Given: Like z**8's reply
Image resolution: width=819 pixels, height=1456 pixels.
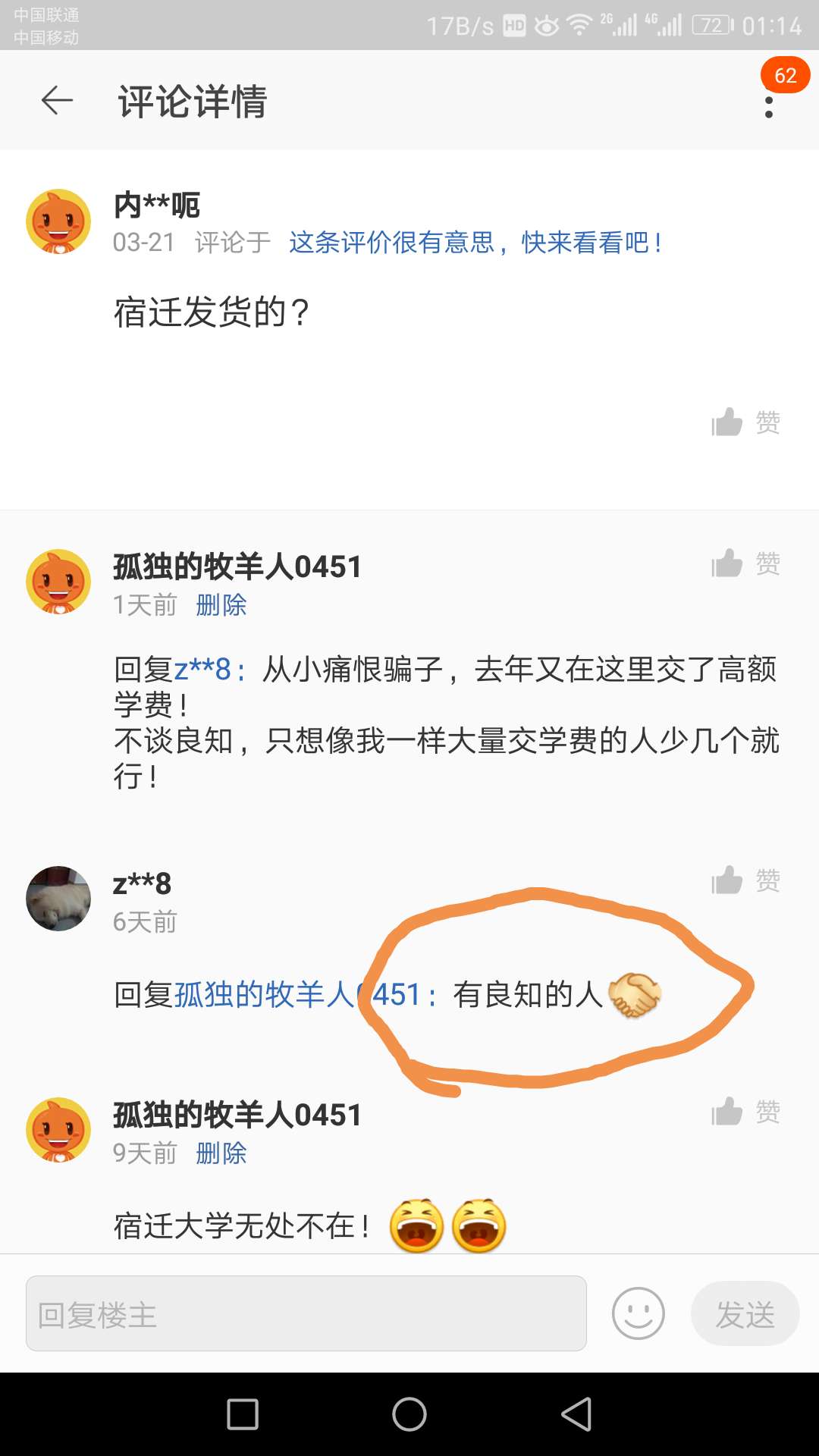Looking at the screenshot, I should point(745,880).
